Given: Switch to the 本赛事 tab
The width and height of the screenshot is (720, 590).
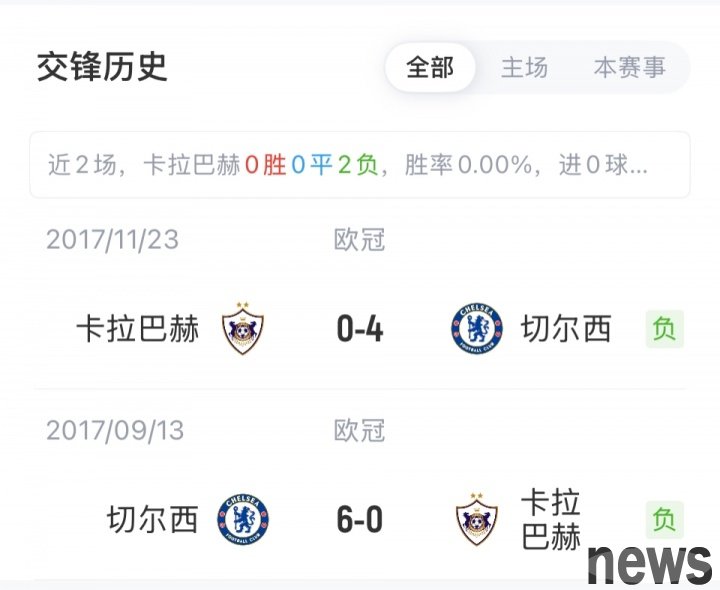Looking at the screenshot, I should click(x=629, y=68).
